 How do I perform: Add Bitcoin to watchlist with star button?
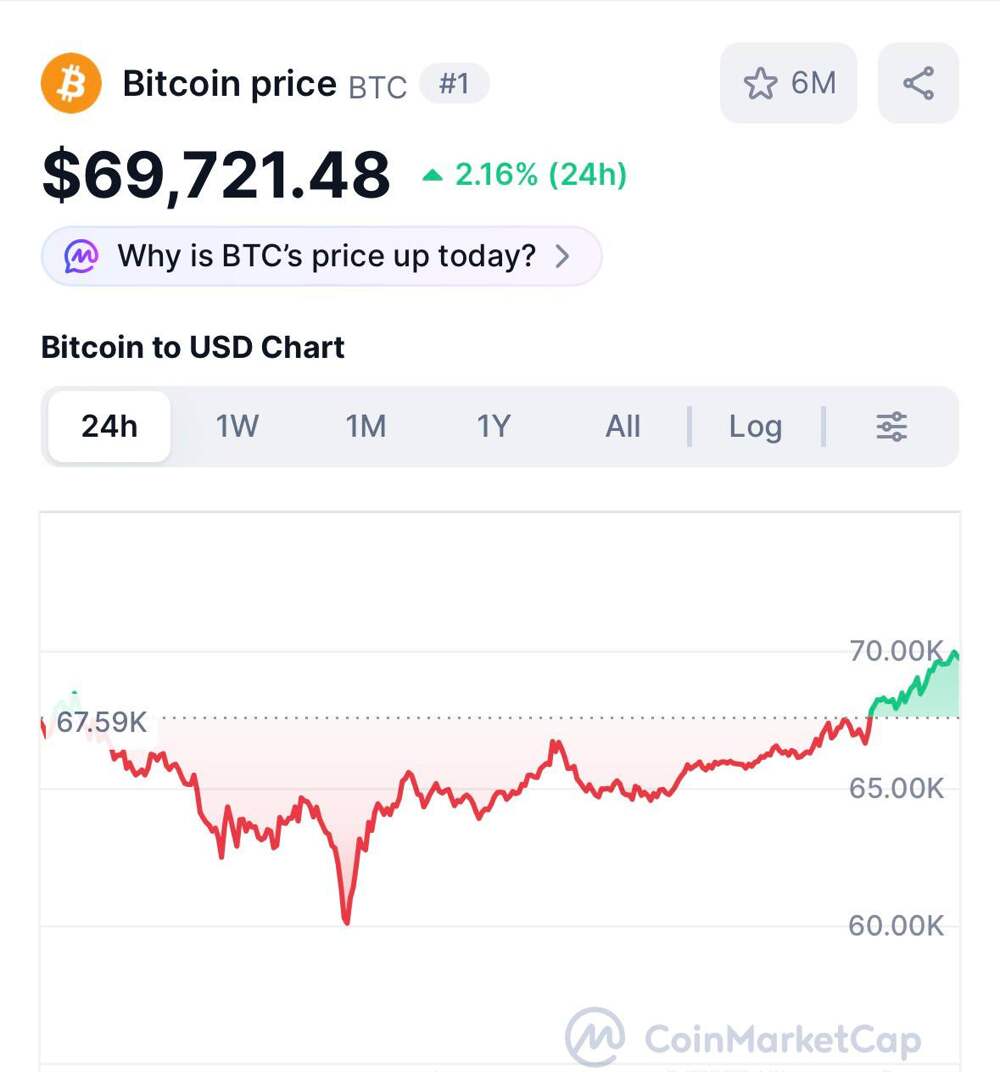tap(788, 84)
